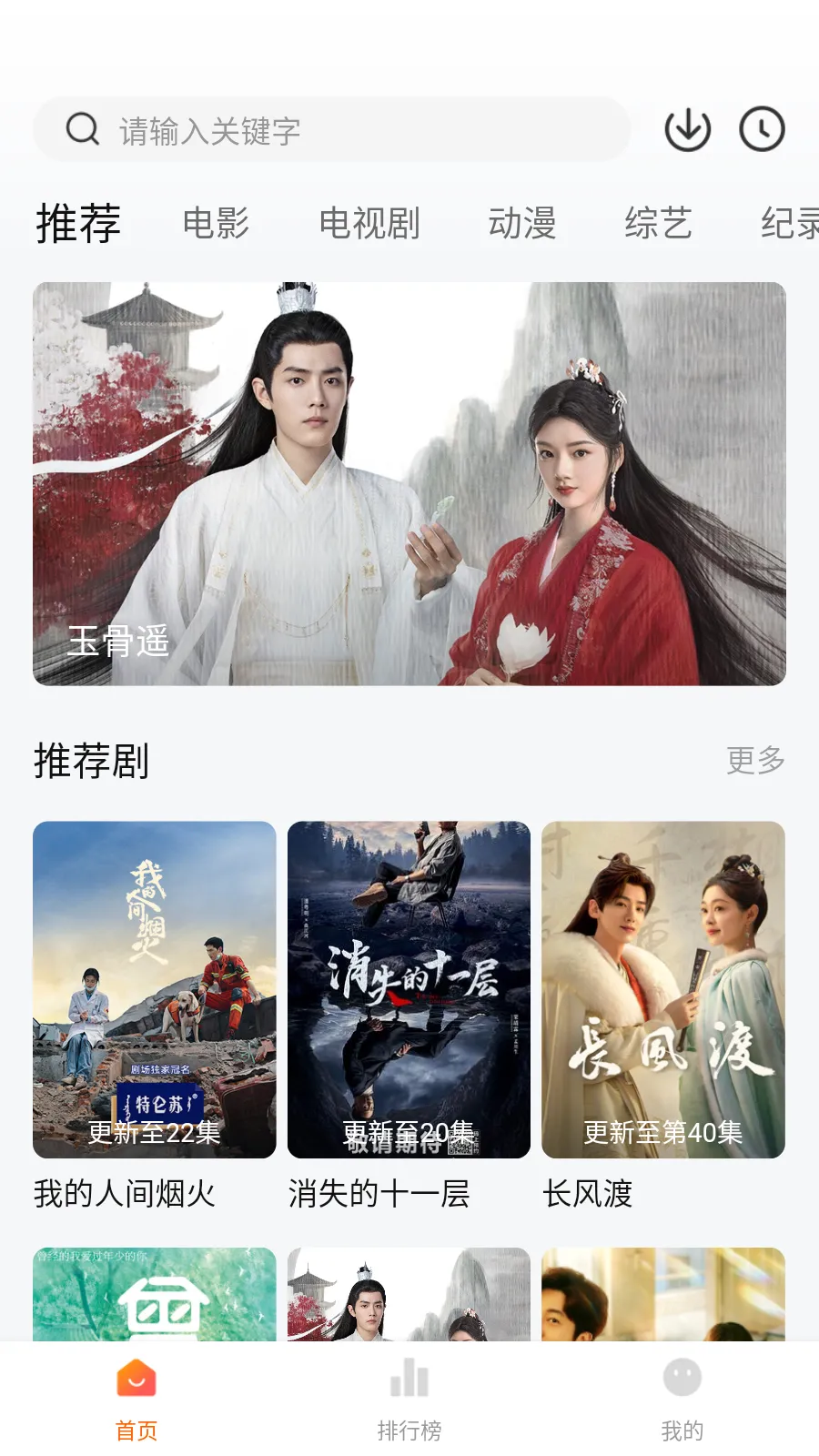819x1456 pixels.
Task: Open the 长风渡 drama card
Action: coord(663,990)
